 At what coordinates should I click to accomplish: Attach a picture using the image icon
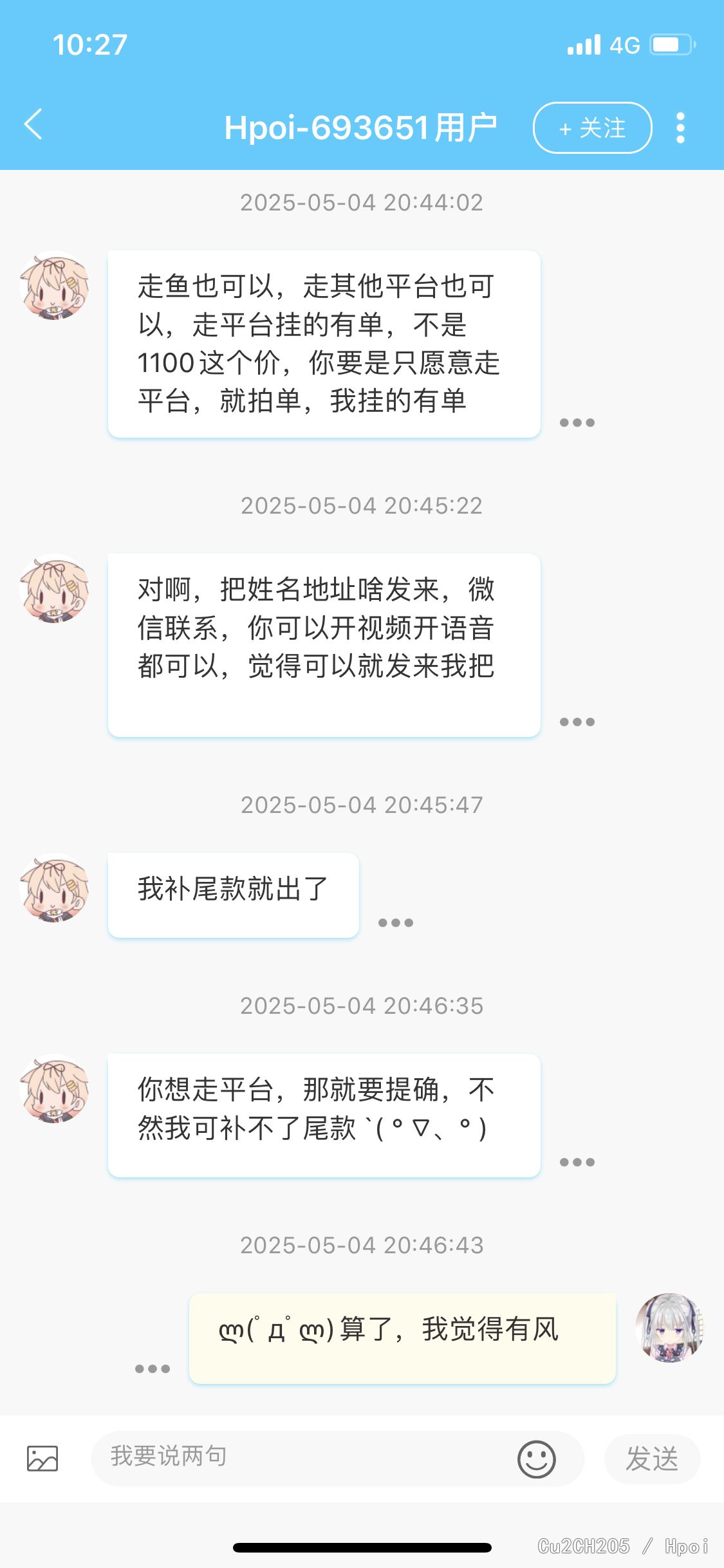[x=42, y=1459]
